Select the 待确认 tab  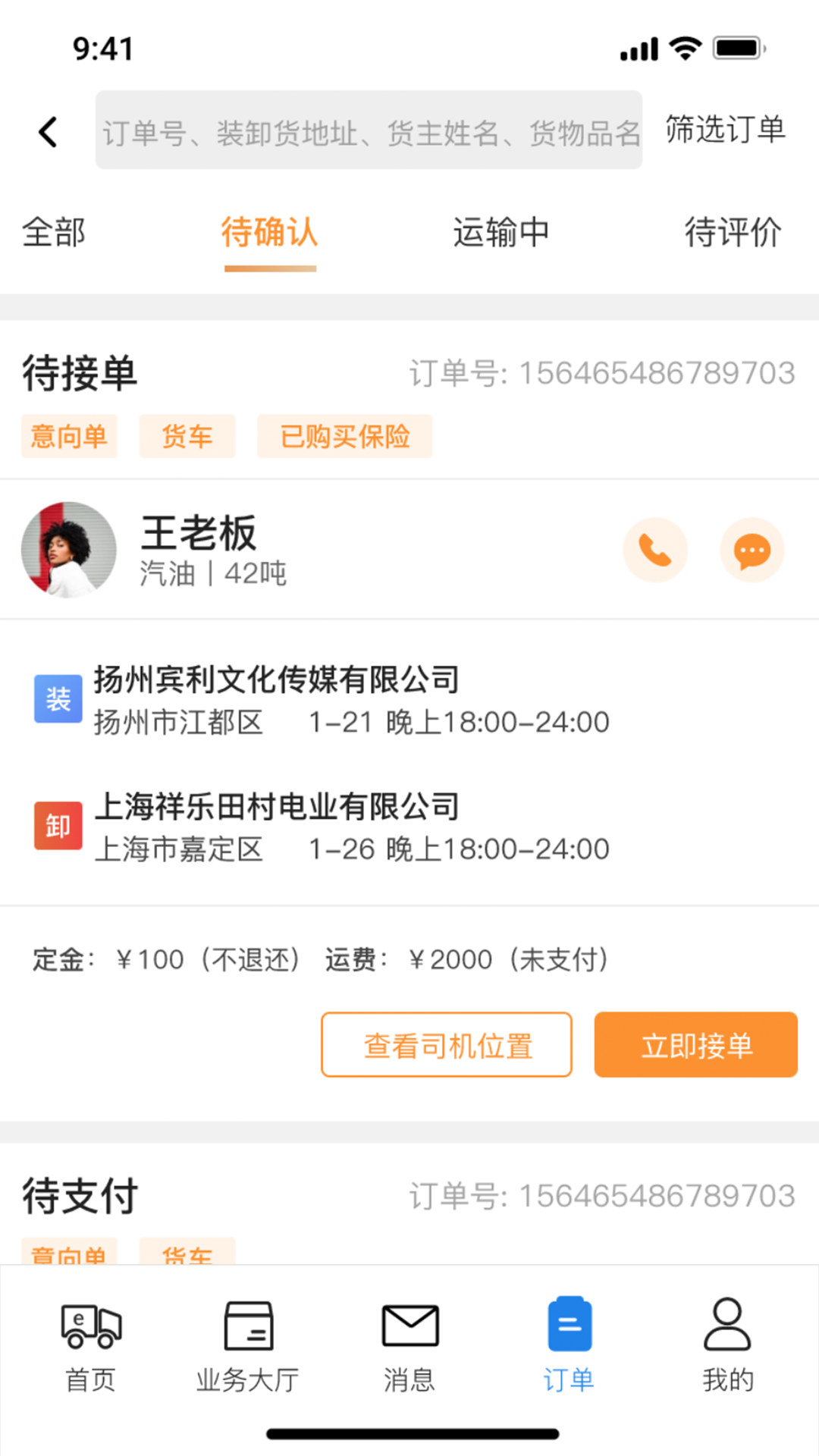(x=270, y=232)
